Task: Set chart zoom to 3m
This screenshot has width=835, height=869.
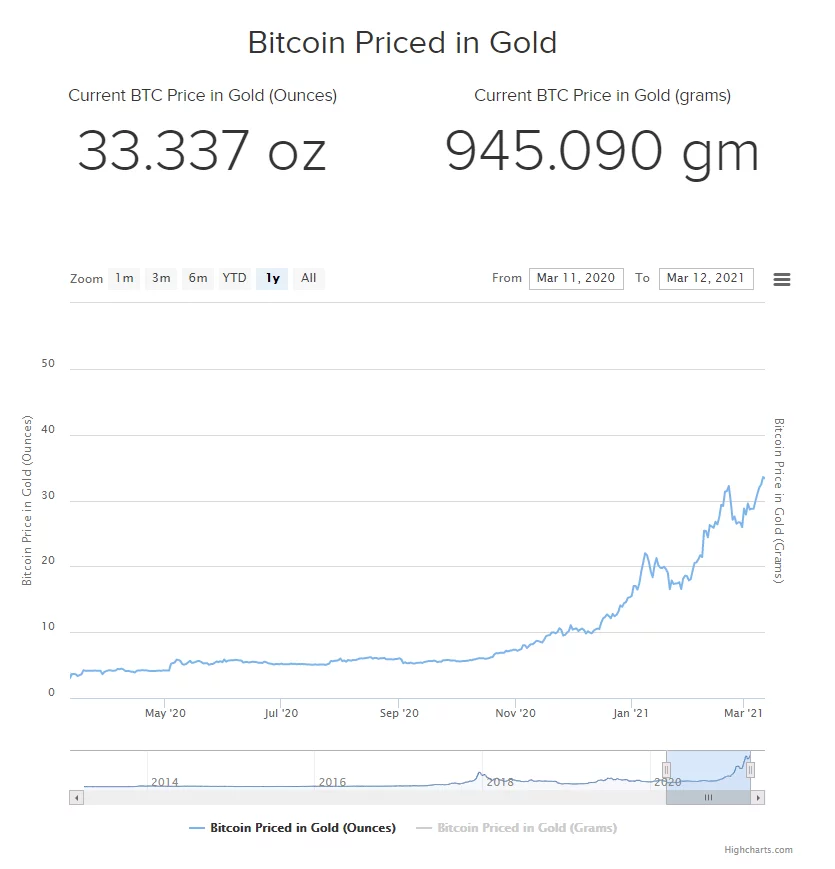Action: tap(161, 278)
